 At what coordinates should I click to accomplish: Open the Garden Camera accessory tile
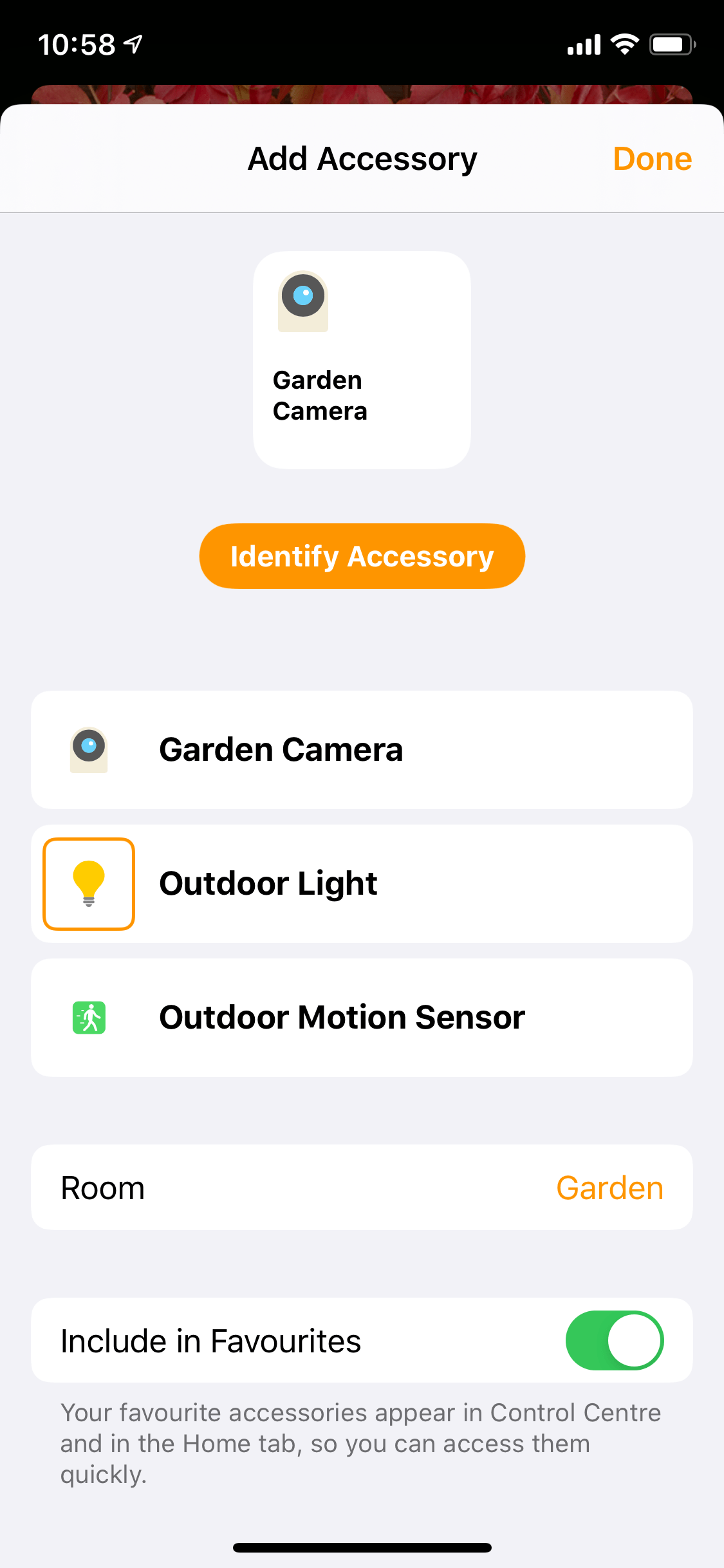pos(362,360)
